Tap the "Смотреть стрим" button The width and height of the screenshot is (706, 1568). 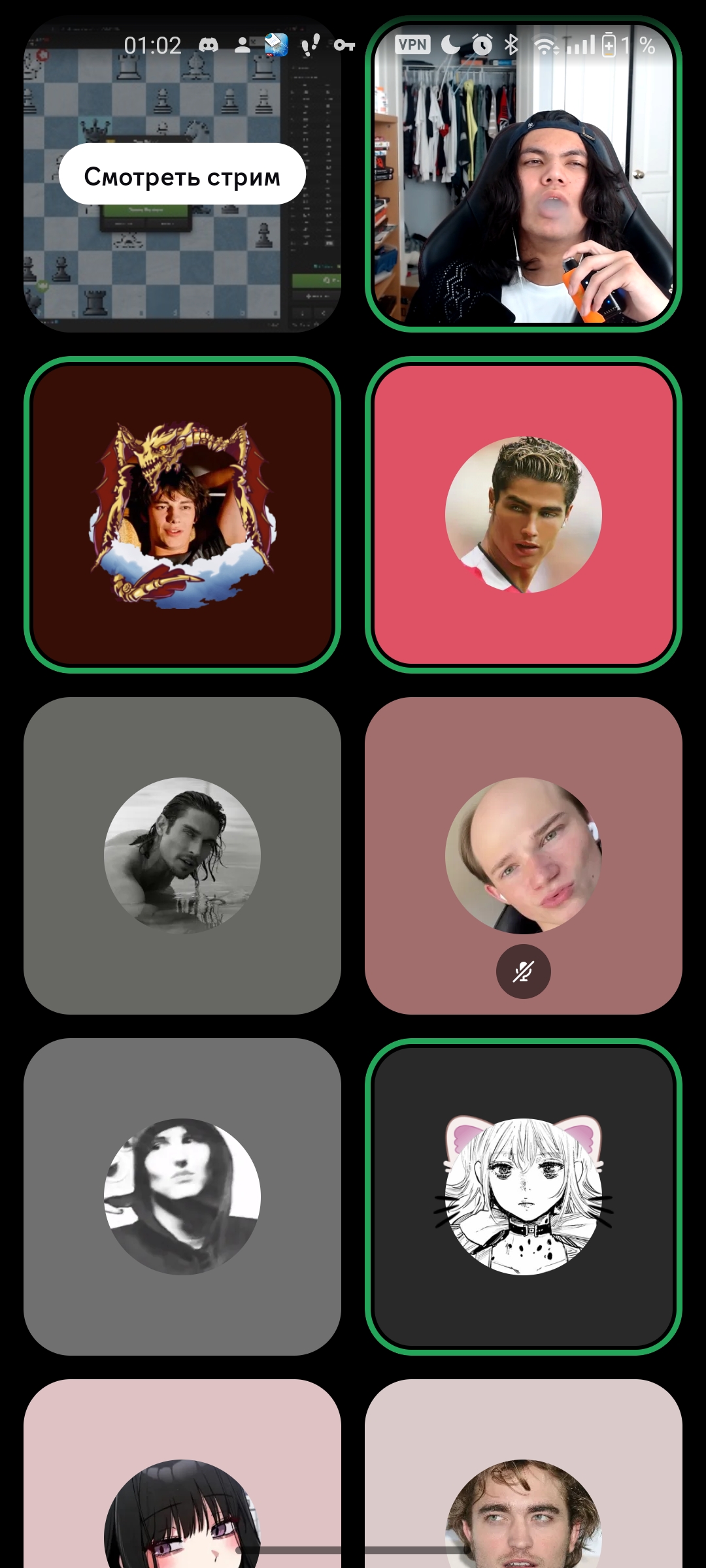click(x=182, y=174)
